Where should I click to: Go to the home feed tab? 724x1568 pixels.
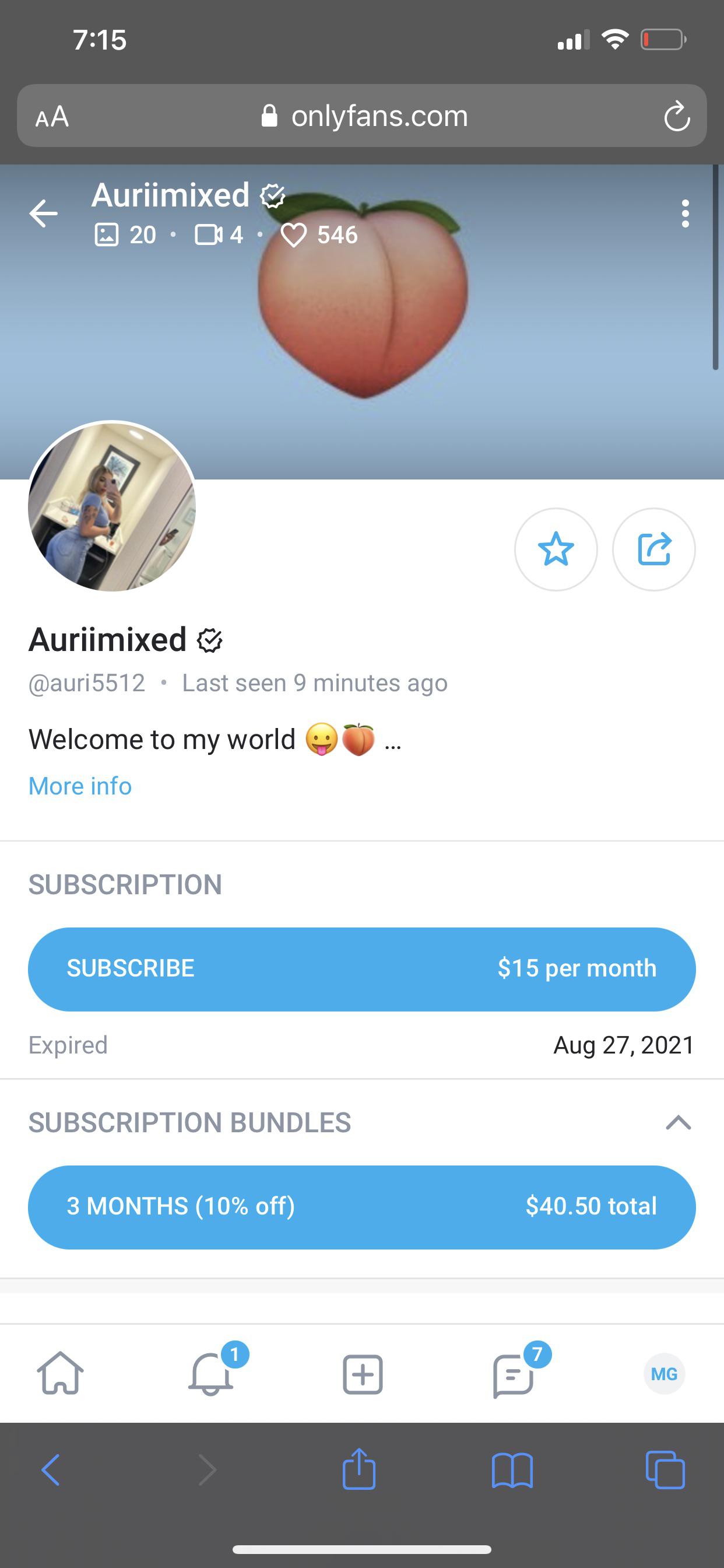pyautogui.click(x=59, y=1374)
